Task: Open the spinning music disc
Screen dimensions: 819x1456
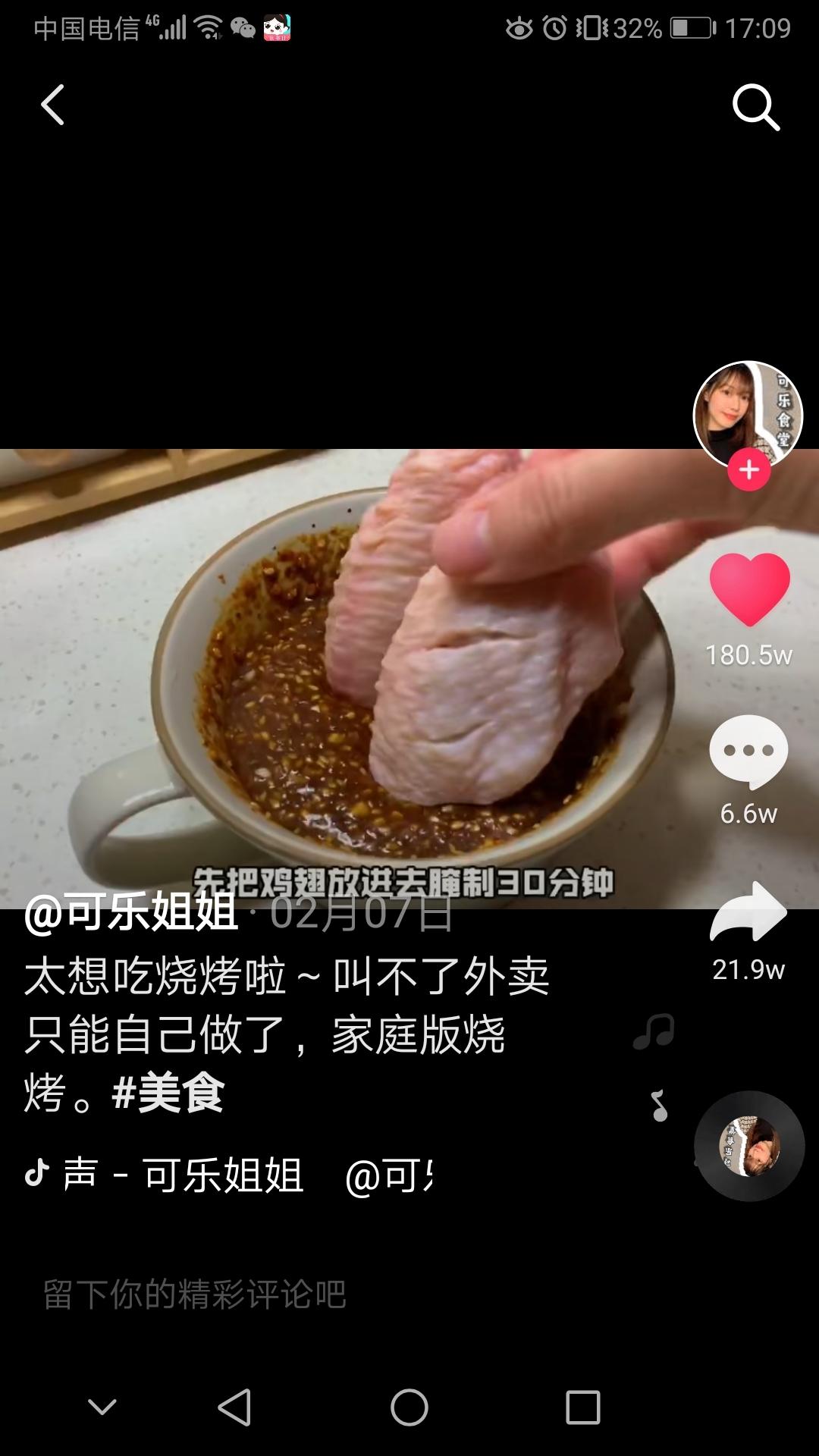Action: tap(749, 1146)
